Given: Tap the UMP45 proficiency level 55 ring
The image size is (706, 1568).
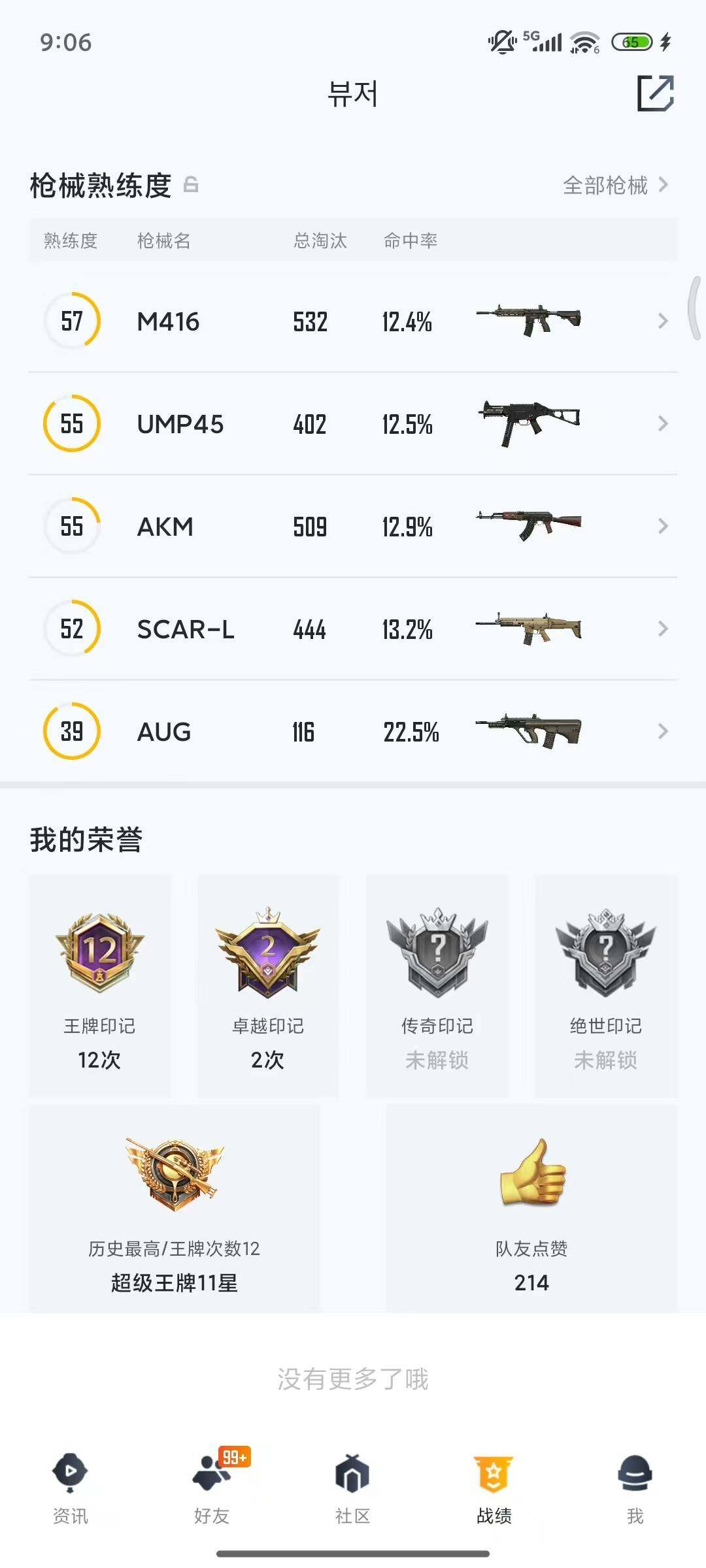Looking at the screenshot, I should [72, 423].
